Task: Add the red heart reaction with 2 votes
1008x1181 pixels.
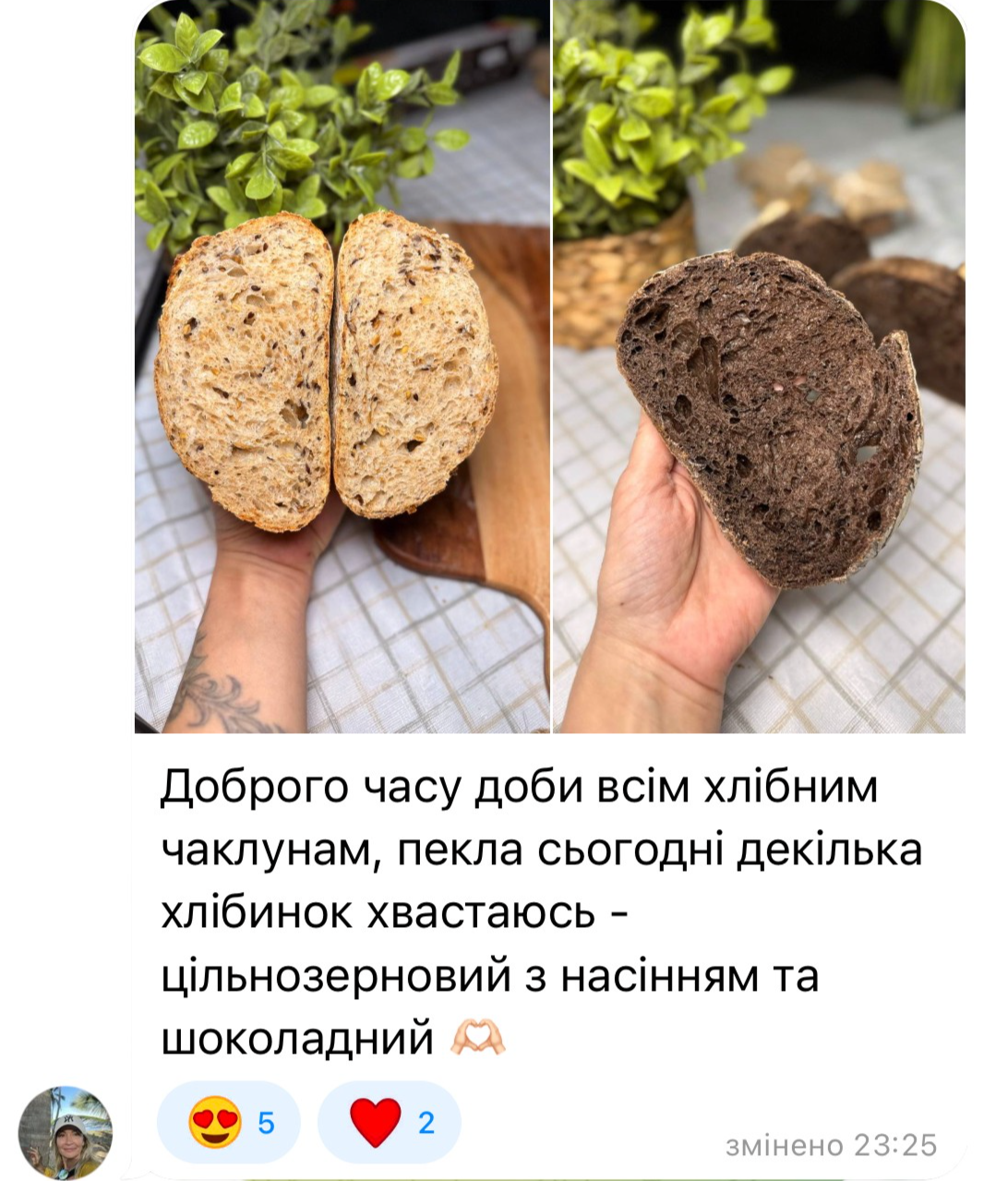Action: [390, 1122]
